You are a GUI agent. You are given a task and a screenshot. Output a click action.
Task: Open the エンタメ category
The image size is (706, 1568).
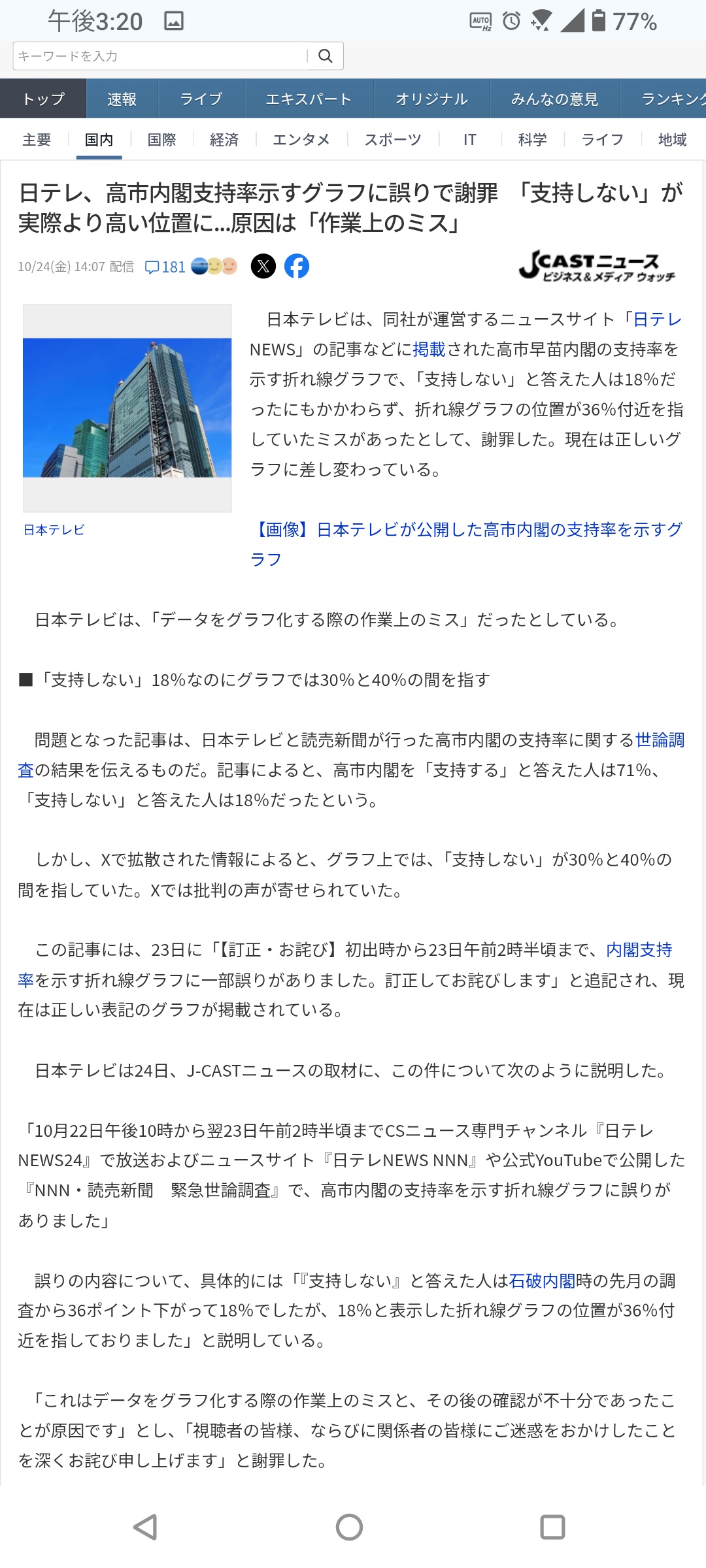301,140
